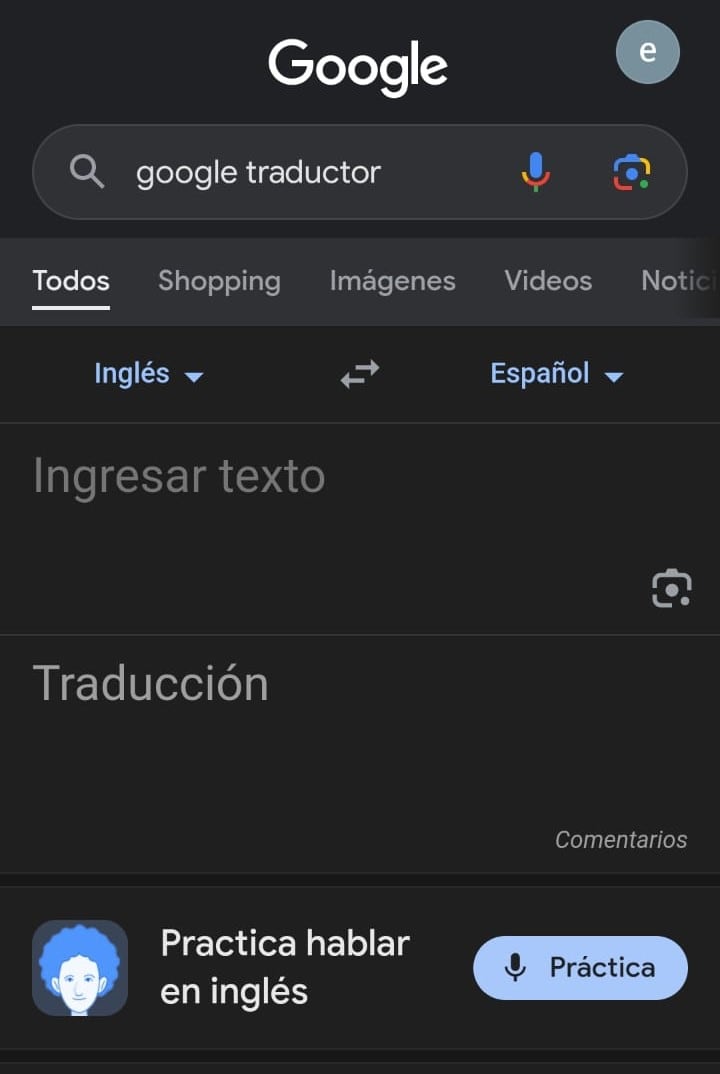
Task: Open the Comentarios feedback link
Action: click(x=621, y=840)
